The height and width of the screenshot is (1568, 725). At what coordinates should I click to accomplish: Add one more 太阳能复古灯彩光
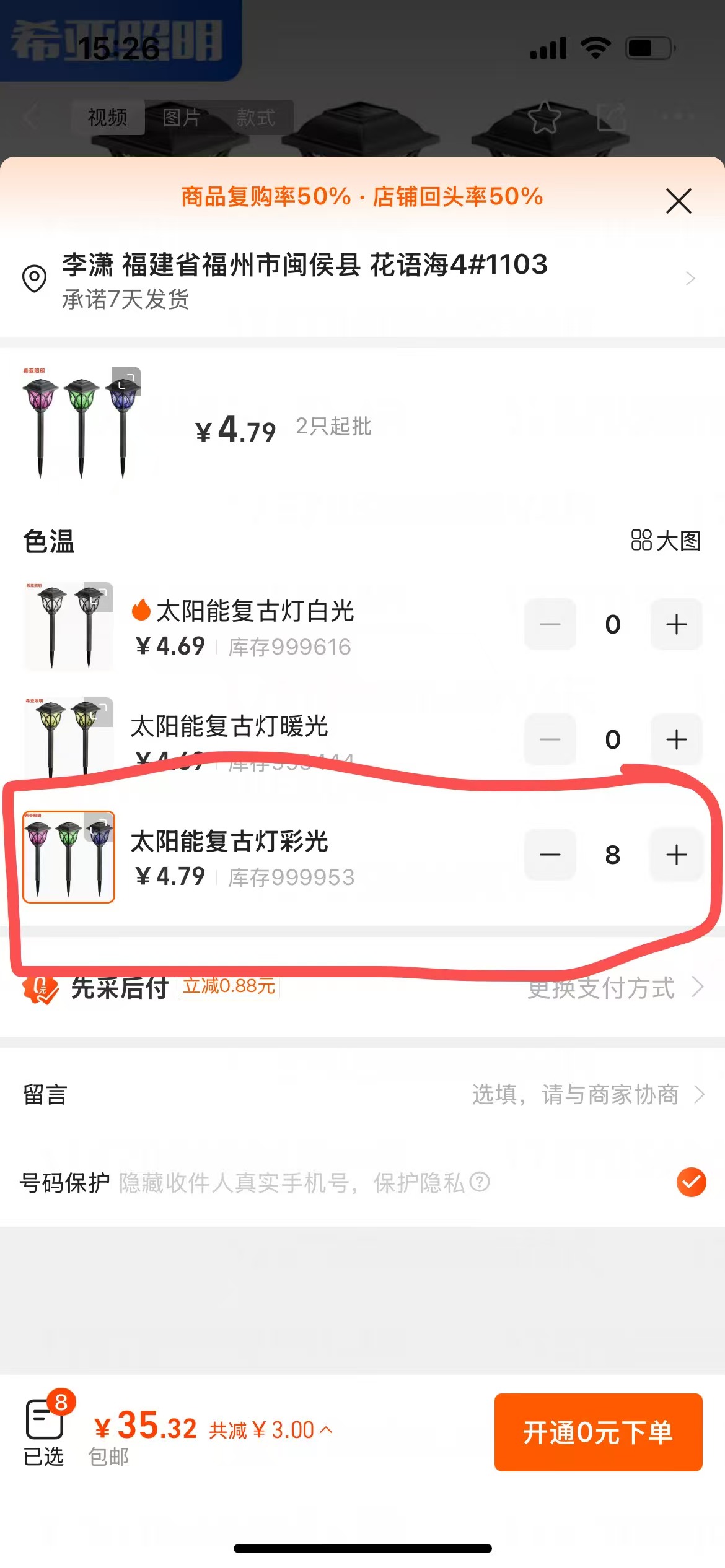676,855
